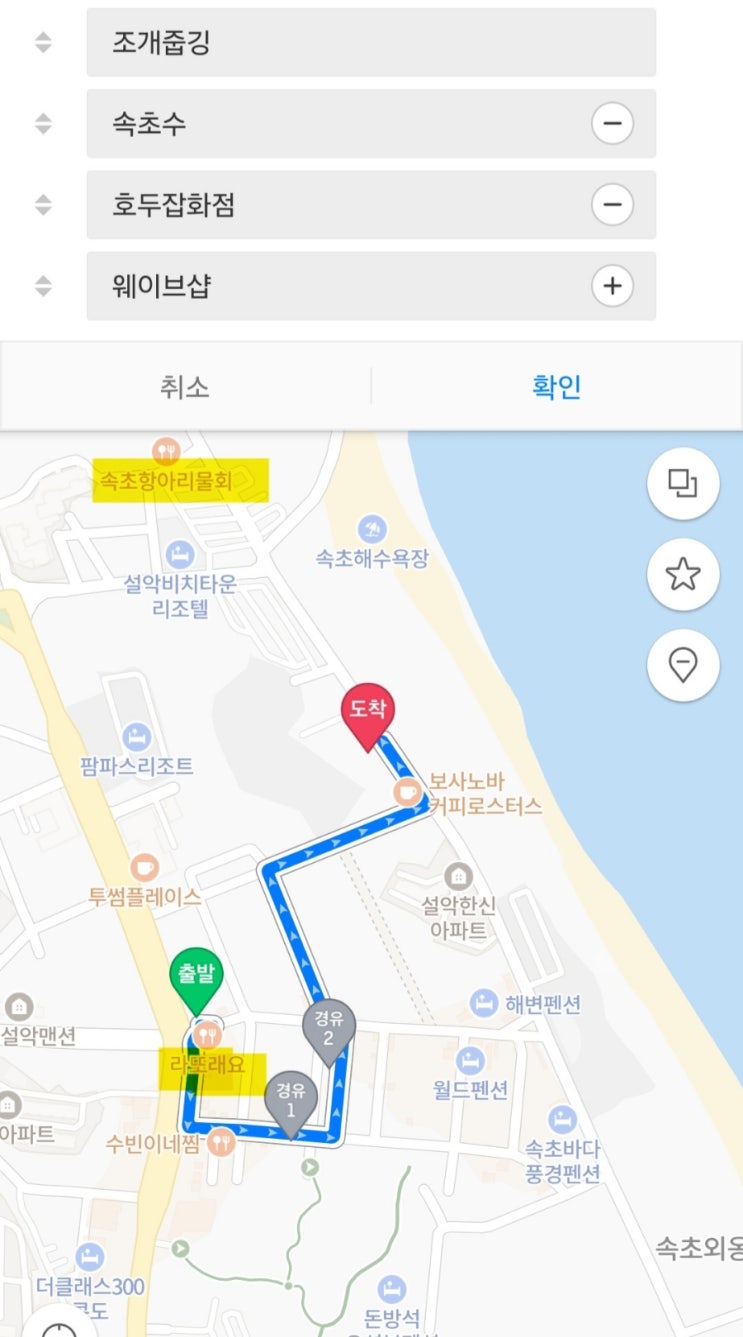Image resolution: width=743 pixels, height=1337 pixels.
Task: Edit the 웨이브샵 destination field
Action: (x=330, y=287)
